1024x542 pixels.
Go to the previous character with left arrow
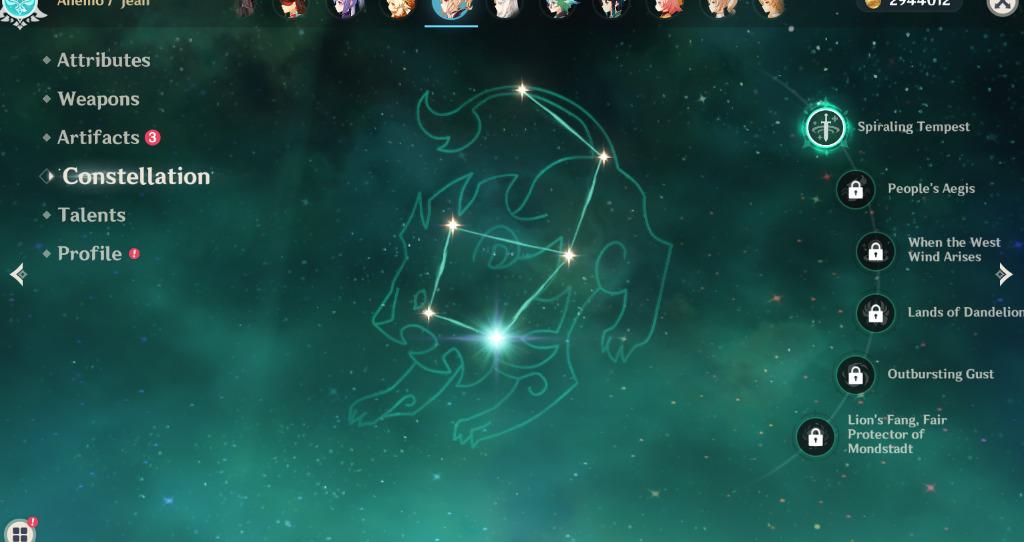17,274
